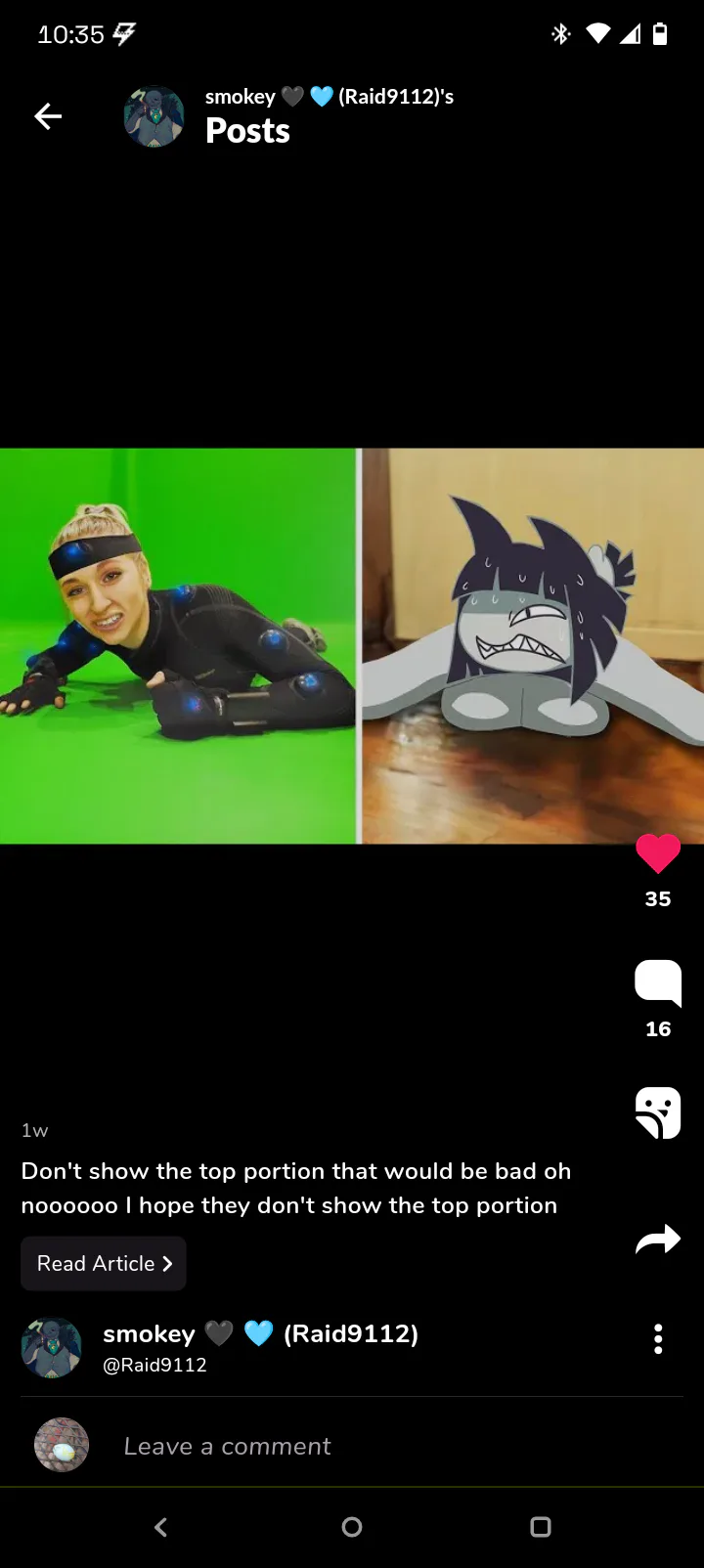Open recent apps from navigation bar

coord(541,1527)
